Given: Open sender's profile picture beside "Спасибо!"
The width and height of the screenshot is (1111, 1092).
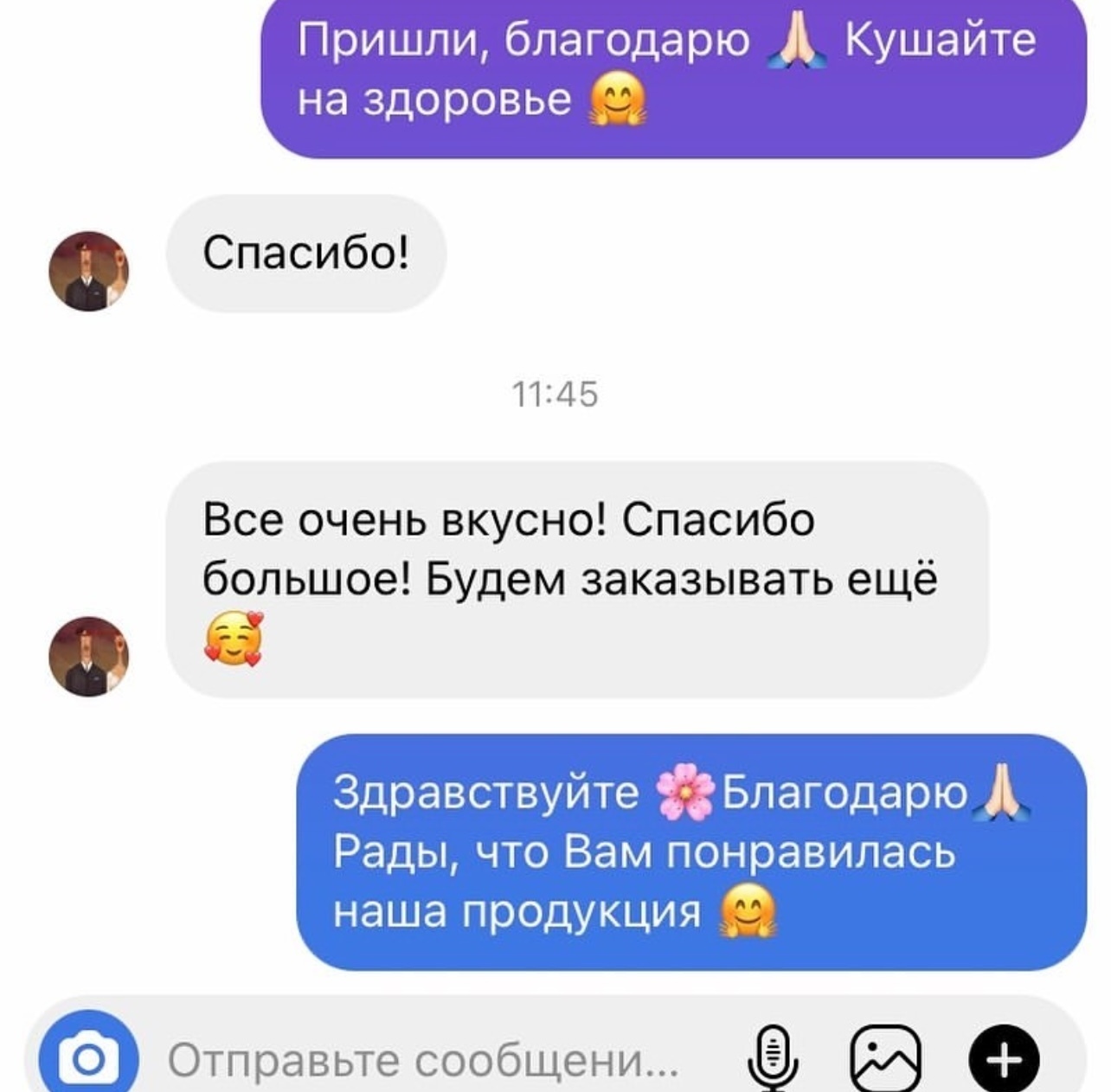Looking at the screenshot, I should (88, 271).
